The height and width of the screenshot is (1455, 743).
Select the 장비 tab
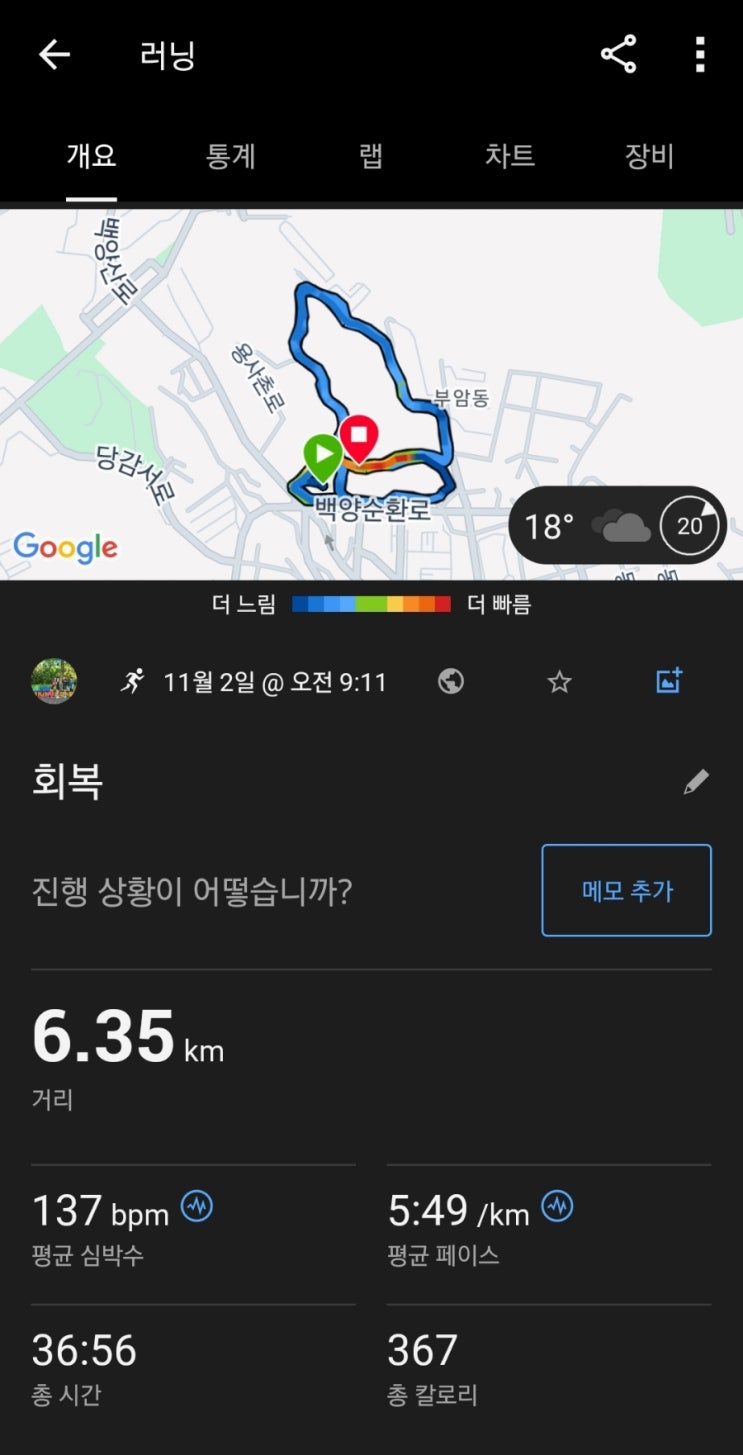(x=649, y=156)
